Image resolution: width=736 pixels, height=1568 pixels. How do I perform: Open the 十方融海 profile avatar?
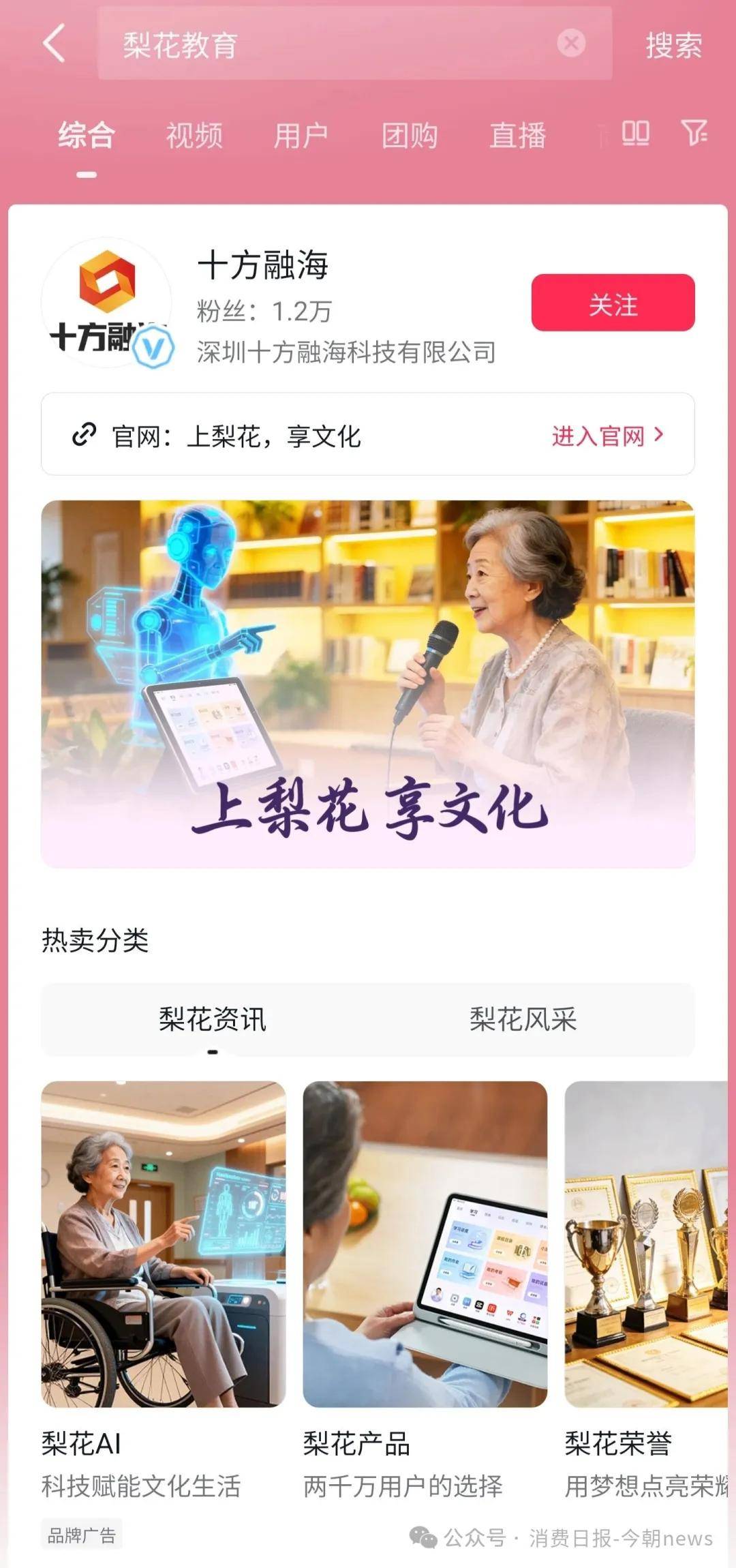coord(106,303)
